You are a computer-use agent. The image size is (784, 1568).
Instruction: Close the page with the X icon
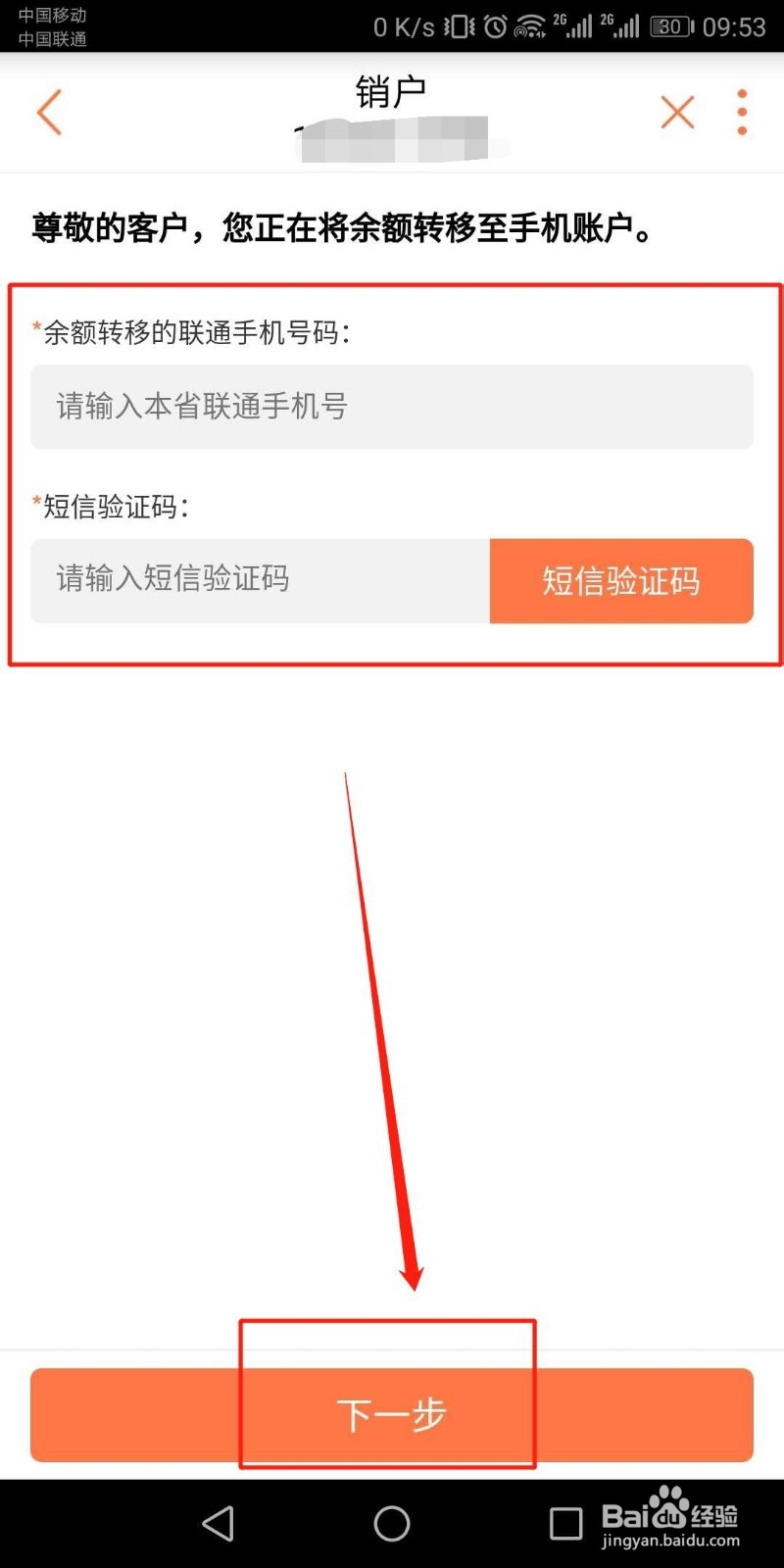click(x=677, y=112)
